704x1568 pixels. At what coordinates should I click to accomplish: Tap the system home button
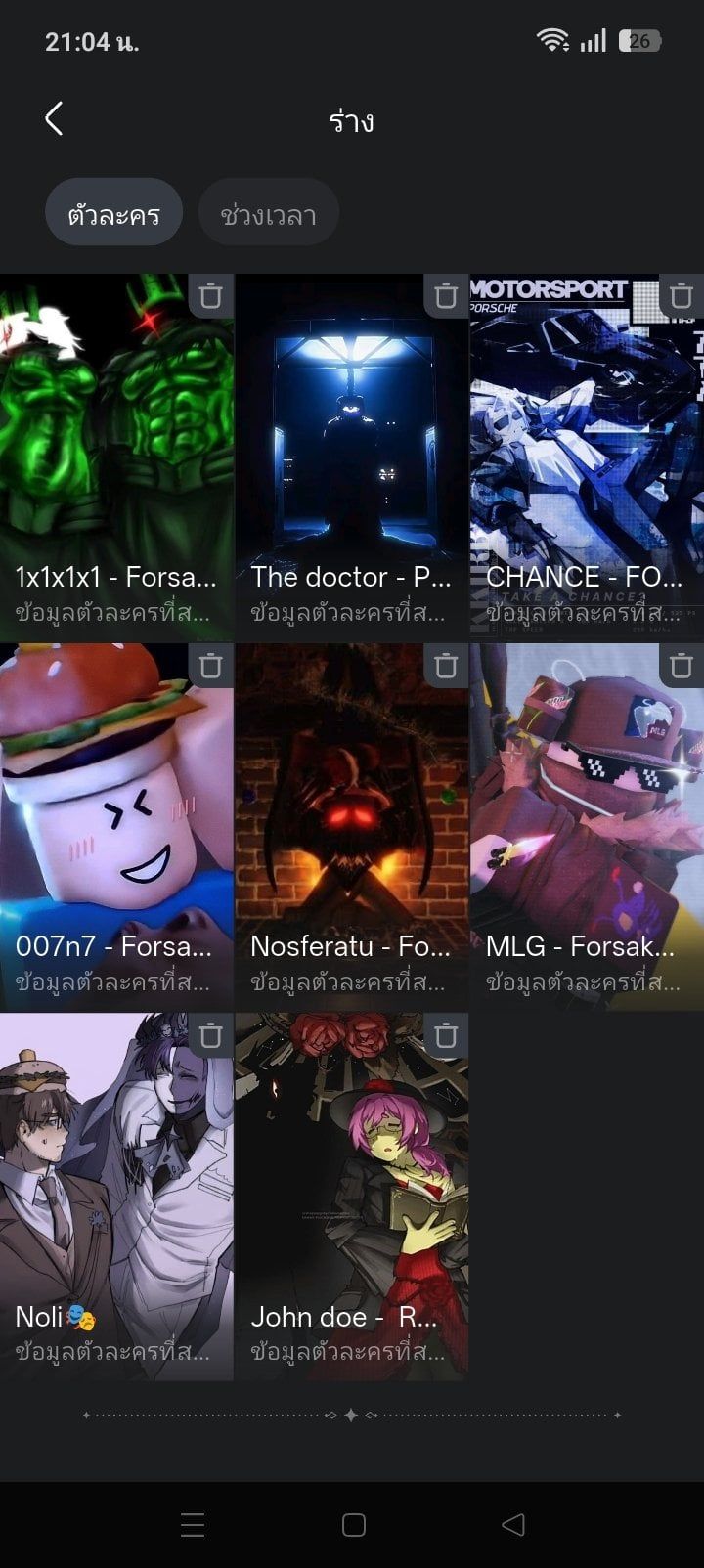[354, 1525]
